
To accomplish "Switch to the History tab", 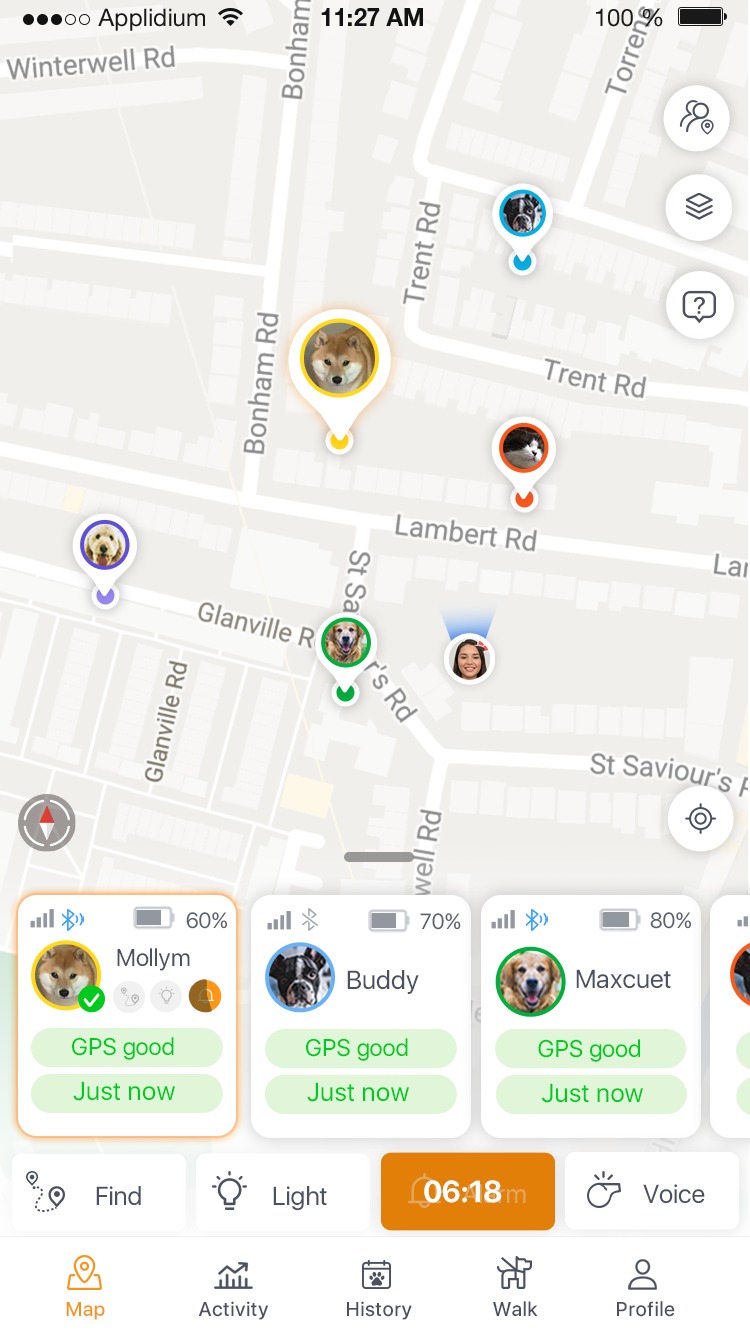I will click(378, 1288).
